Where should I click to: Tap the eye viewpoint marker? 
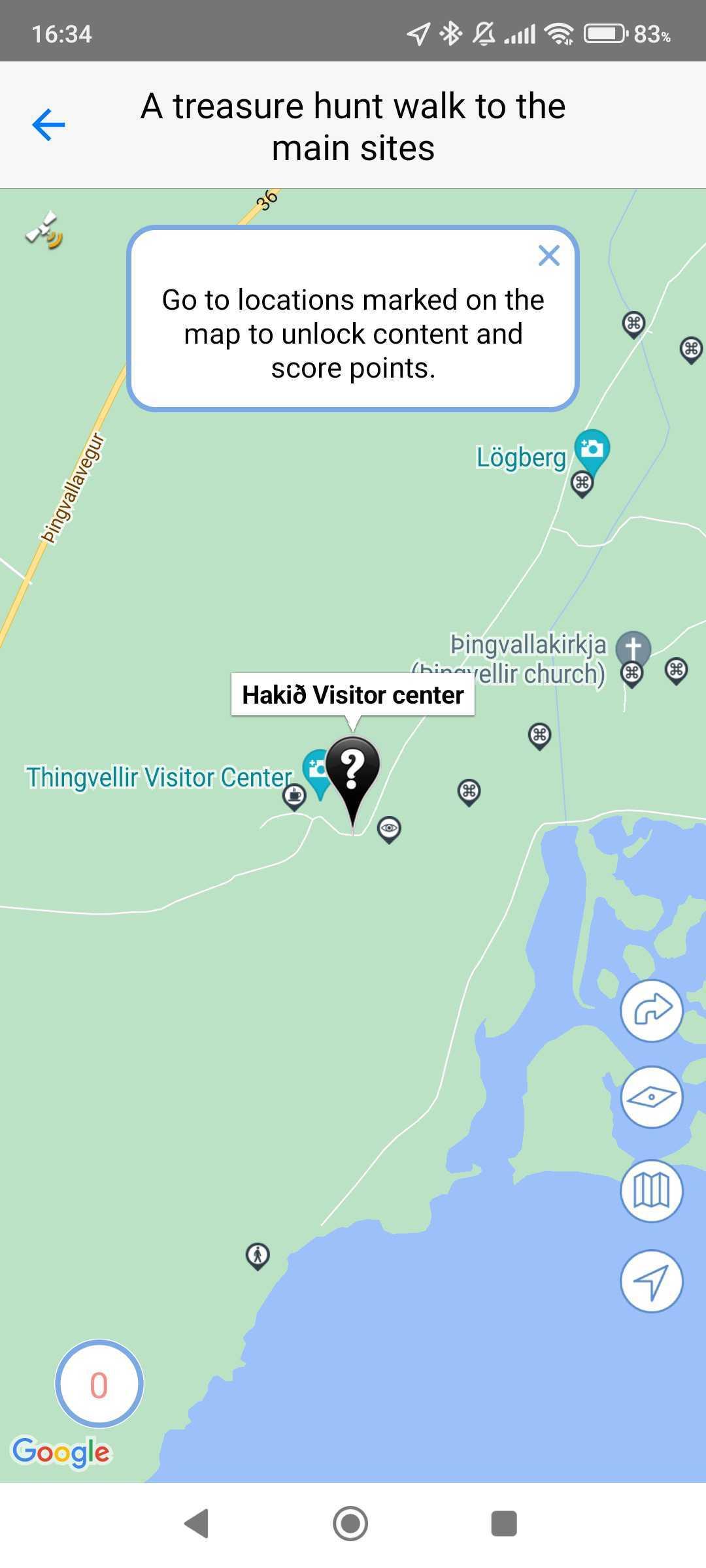point(389,830)
